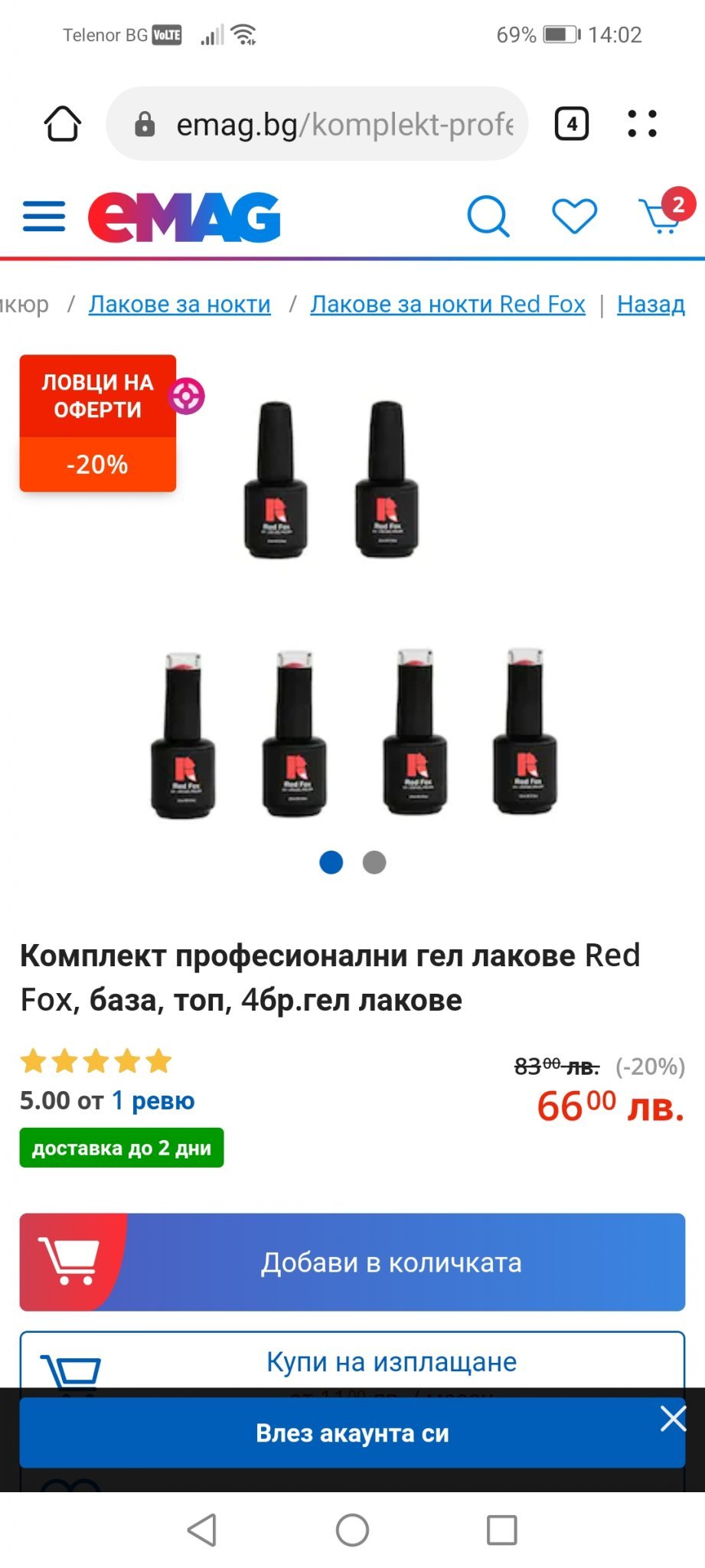Viewport: 705px width, 1568px height.
Task: Switch to the second product image dot
Action: pos(374,862)
